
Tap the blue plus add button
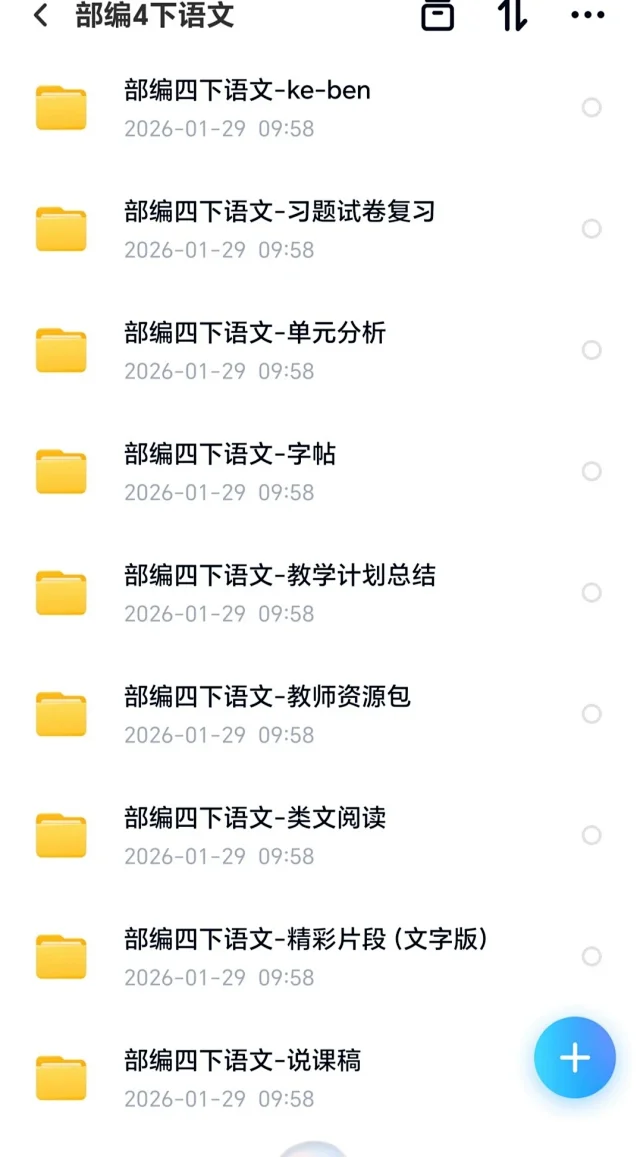(575, 1058)
